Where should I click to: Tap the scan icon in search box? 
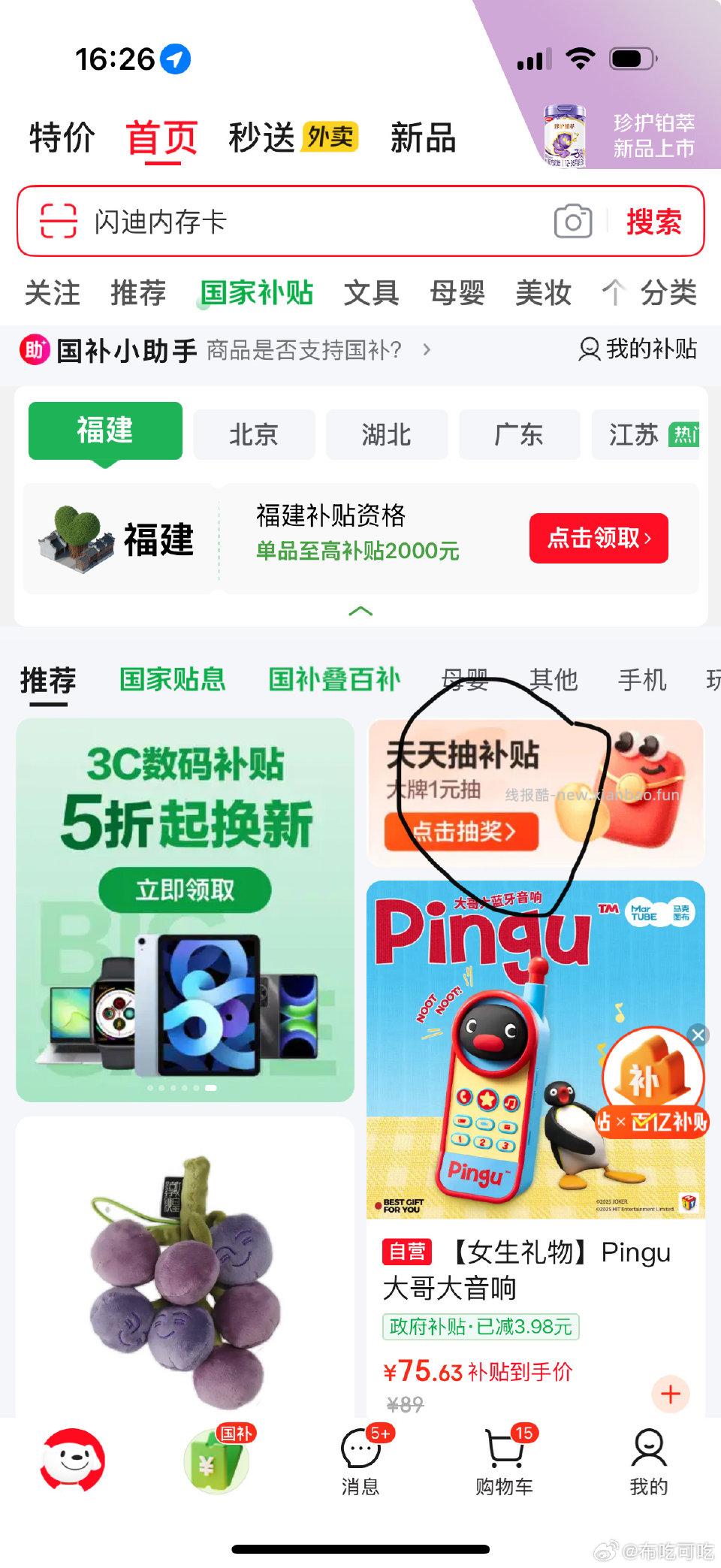click(59, 221)
